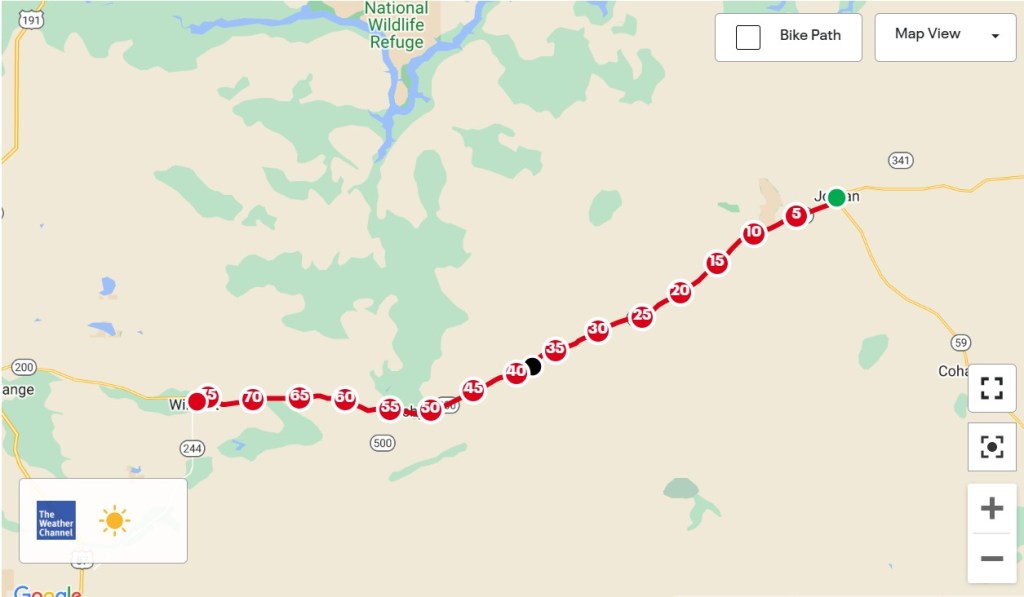Zoom in on the map
Image resolution: width=1024 pixels, height=597 pixels.
(x=991, y=509)
